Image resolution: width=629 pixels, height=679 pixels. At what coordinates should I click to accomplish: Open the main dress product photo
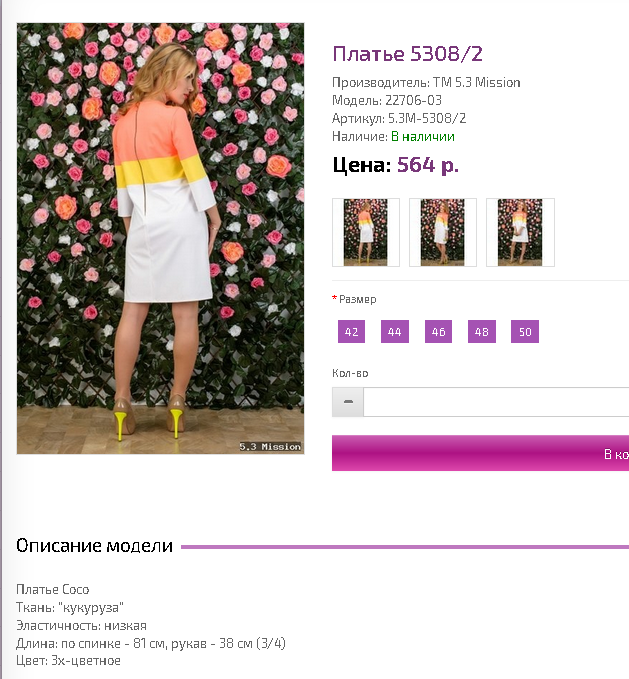(160, 238)
